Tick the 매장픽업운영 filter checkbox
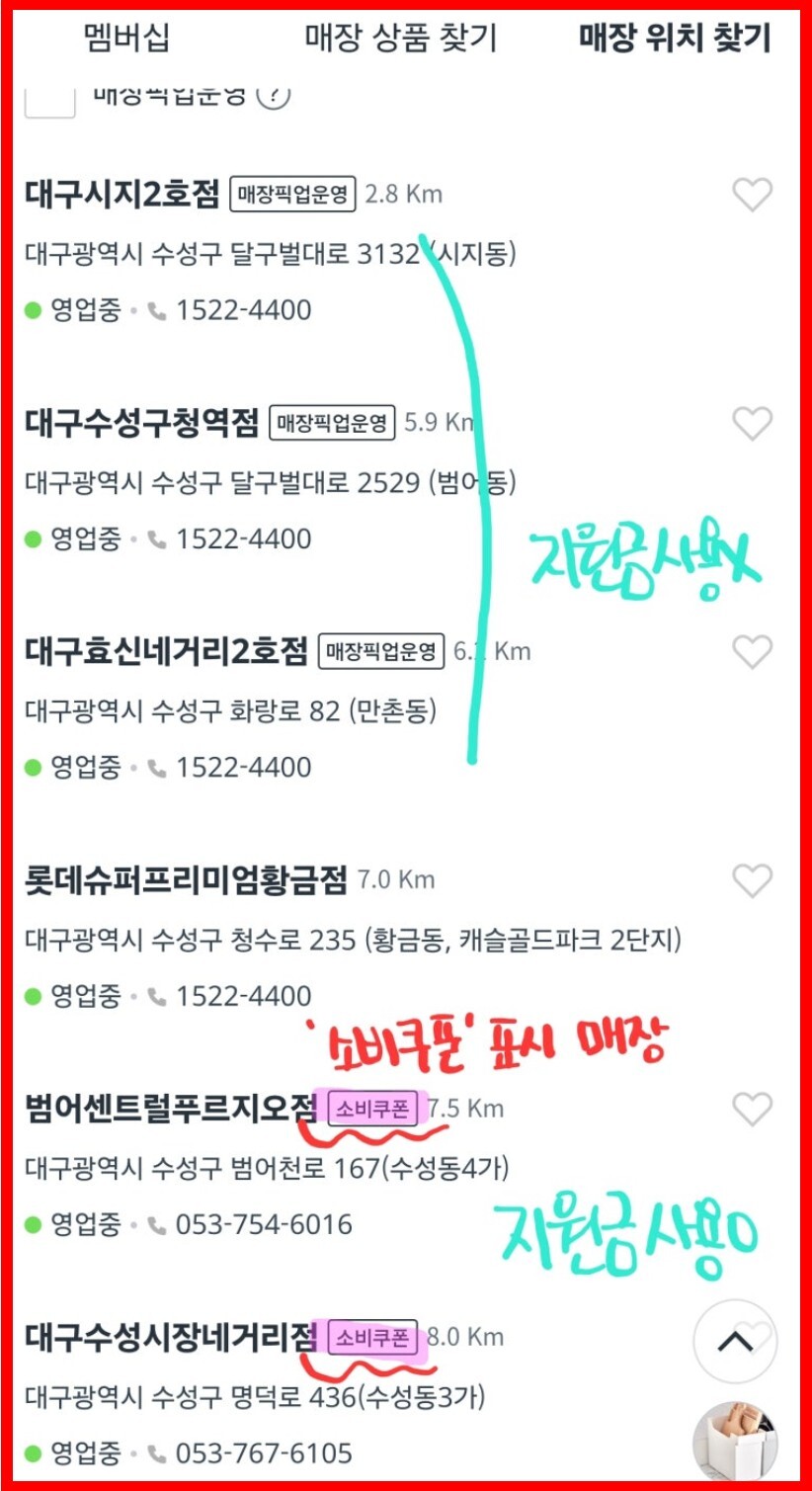Image resolution: width=812 pixels, height=1491 pixels. (x=49, y=99)
